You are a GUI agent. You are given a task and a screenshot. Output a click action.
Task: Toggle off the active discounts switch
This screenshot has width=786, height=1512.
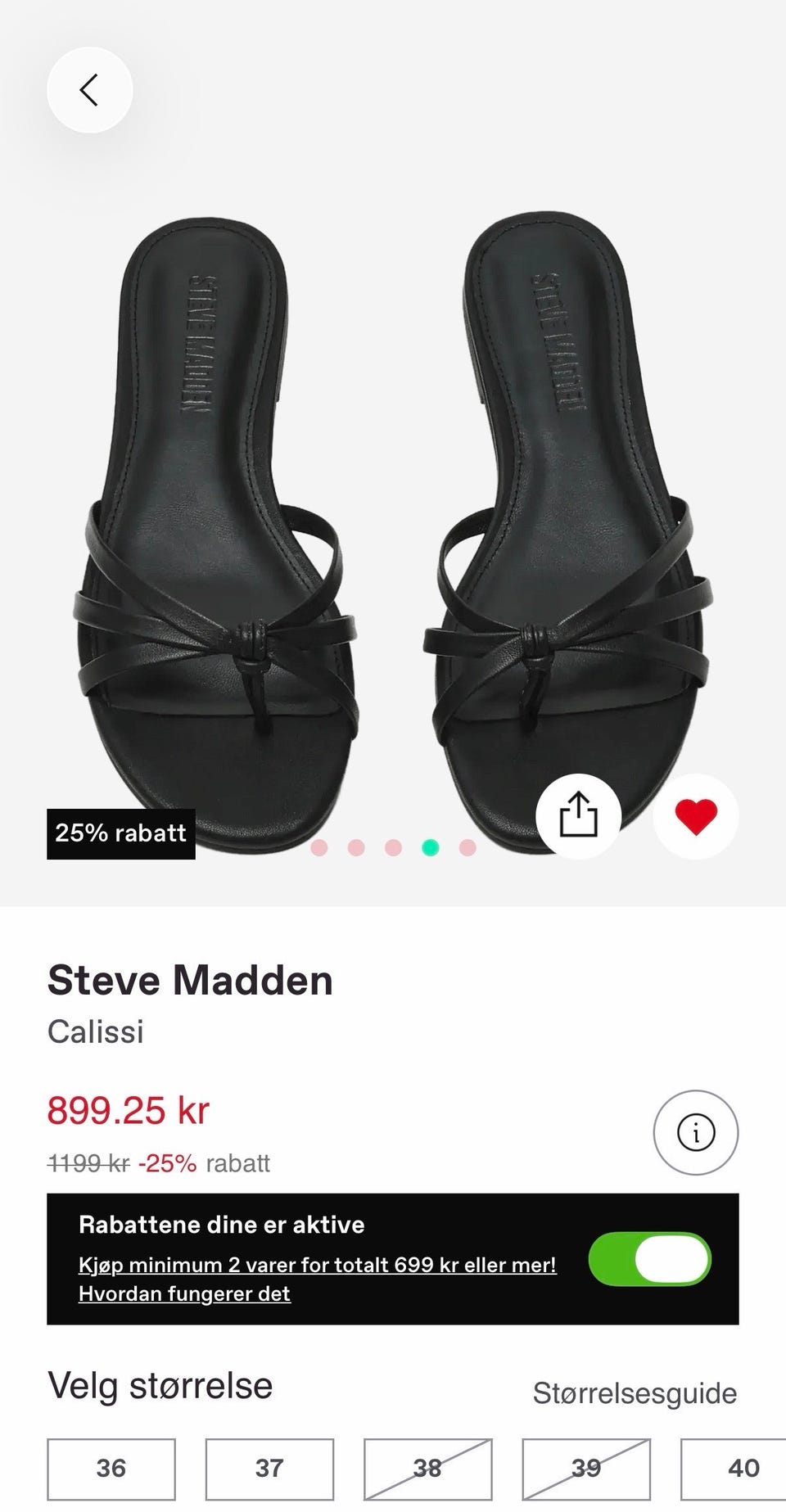tap(650, 1259)
